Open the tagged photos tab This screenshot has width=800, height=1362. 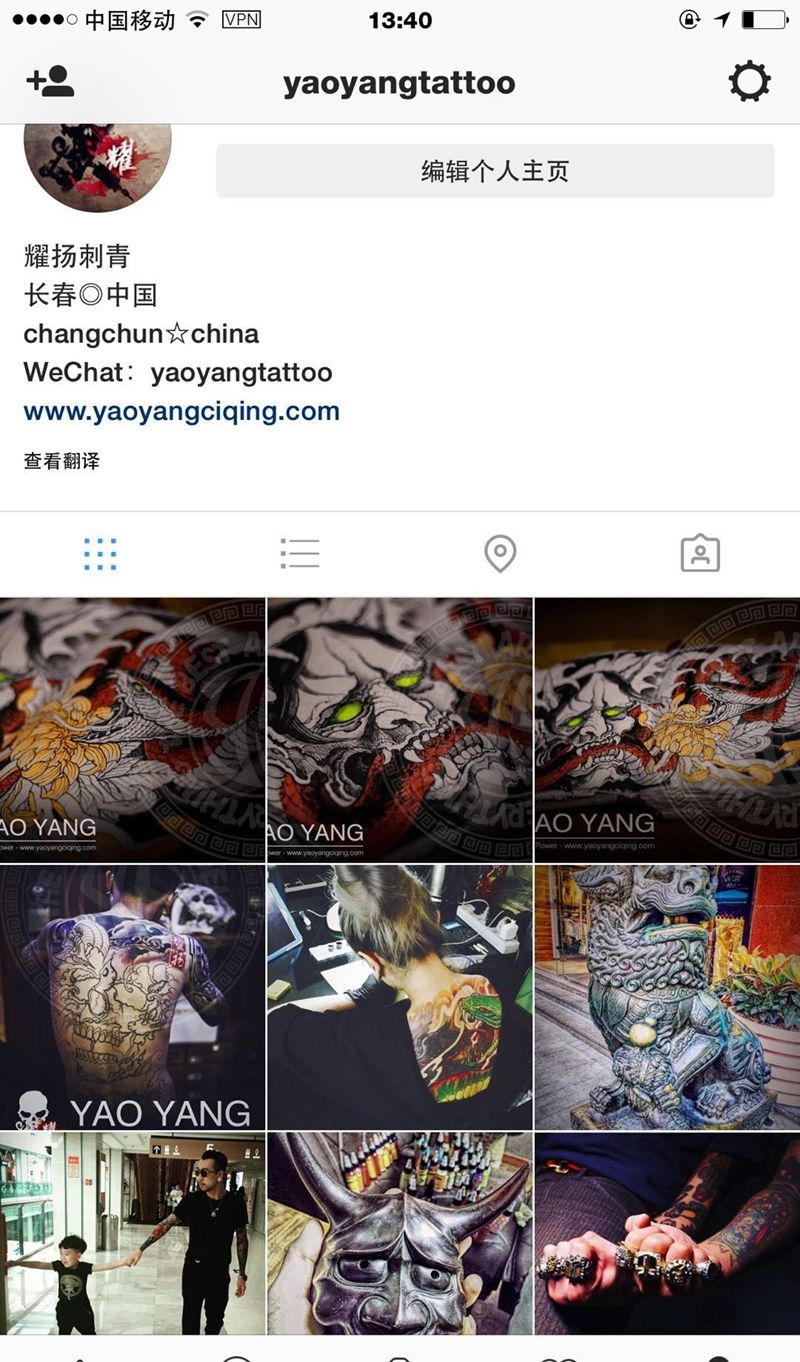point(700,553)
